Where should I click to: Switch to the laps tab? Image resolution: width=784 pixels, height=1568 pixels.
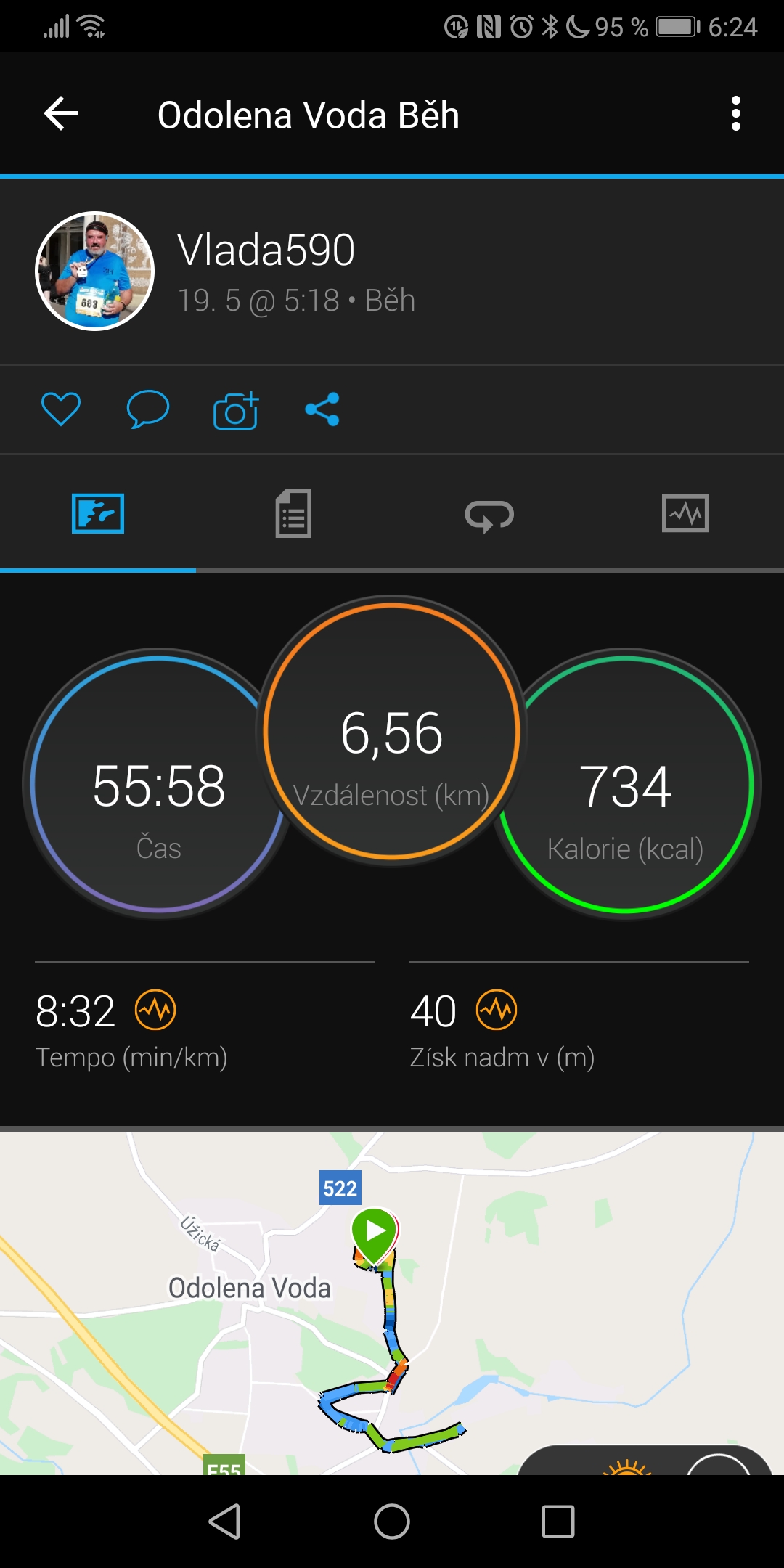click(489, 515)
